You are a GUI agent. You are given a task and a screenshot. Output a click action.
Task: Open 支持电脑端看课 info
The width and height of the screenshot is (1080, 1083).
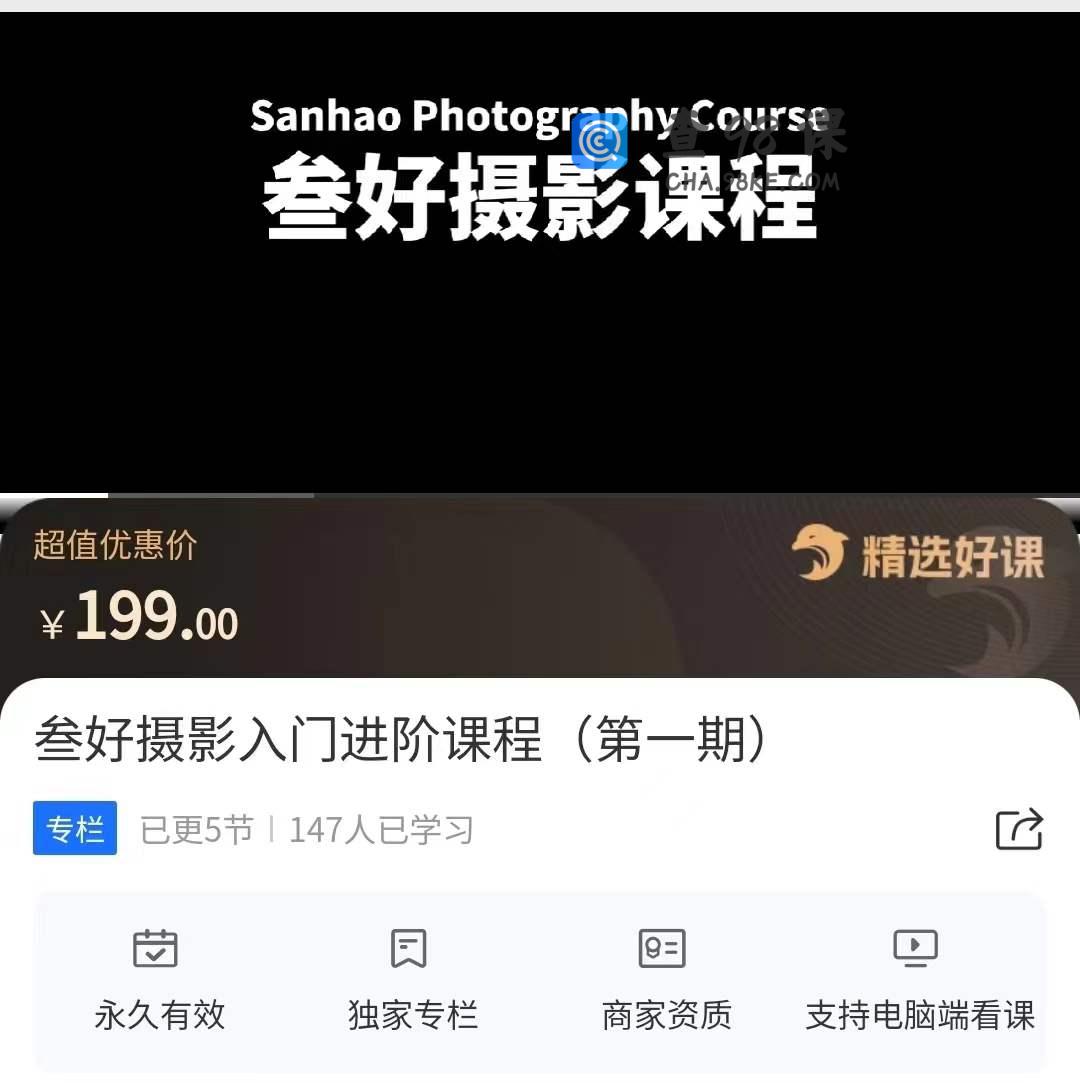[919, 980]
